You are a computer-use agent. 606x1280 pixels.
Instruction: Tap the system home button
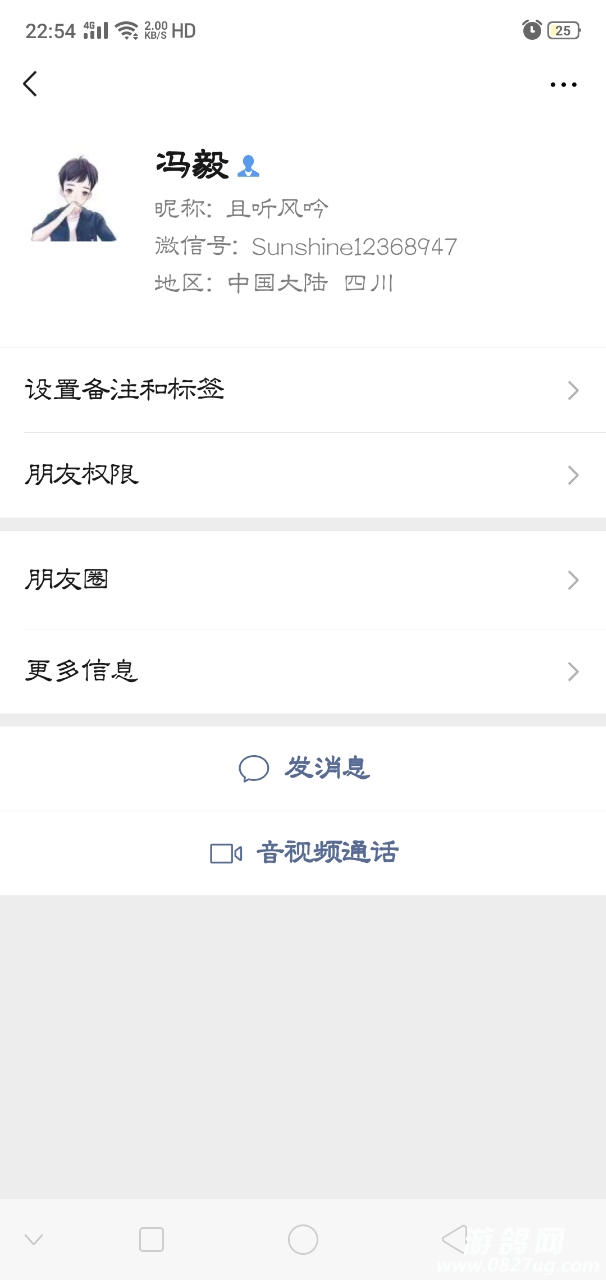(x=303, y=1240)
